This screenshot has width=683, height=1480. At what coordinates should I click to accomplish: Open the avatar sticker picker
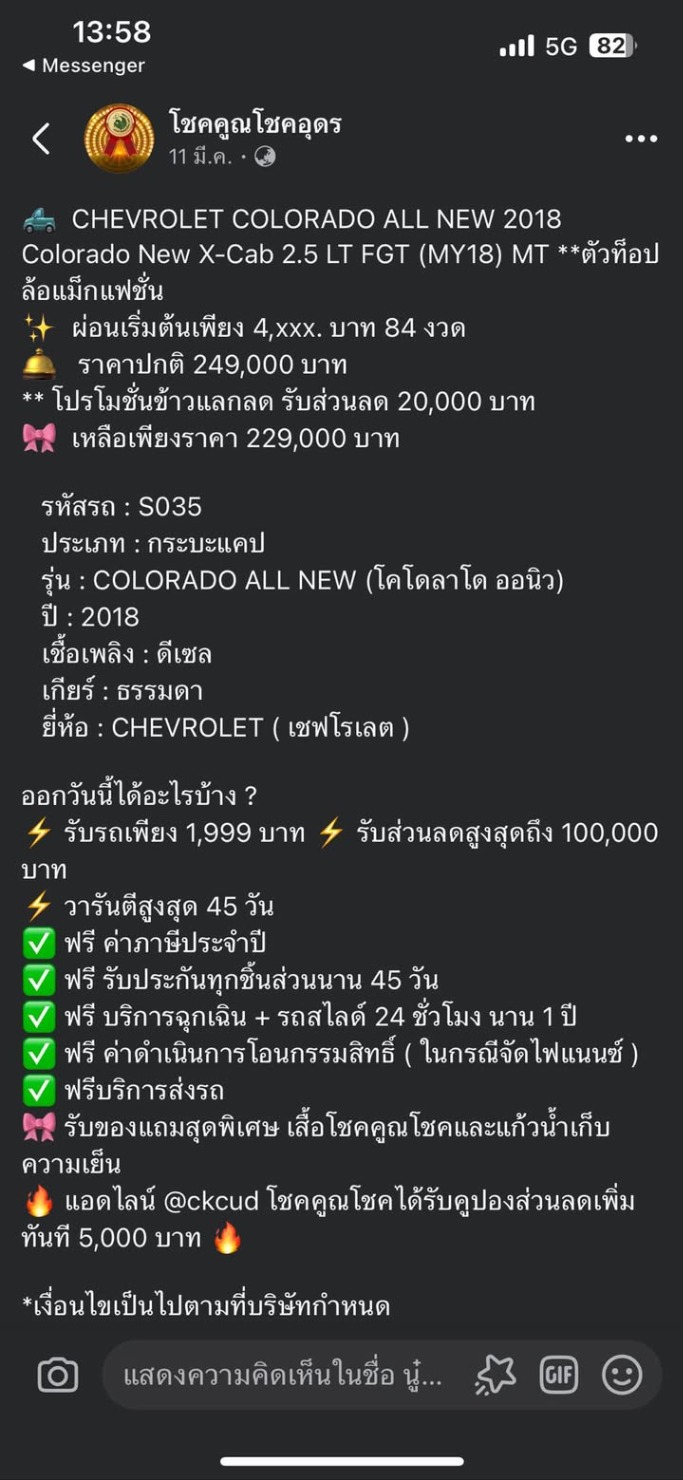[496, 1375]
